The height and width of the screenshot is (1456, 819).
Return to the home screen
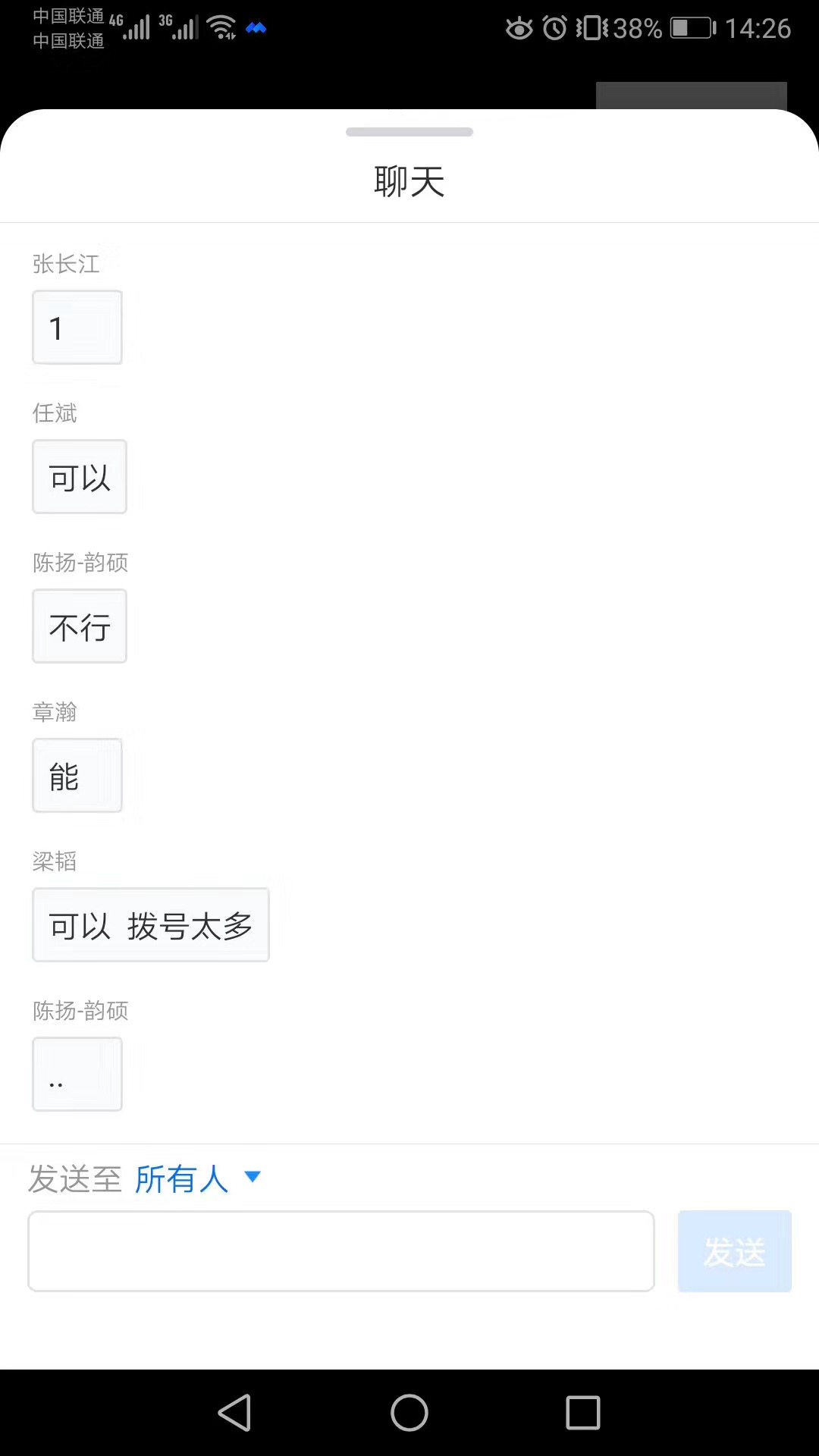pos(409,1413)
